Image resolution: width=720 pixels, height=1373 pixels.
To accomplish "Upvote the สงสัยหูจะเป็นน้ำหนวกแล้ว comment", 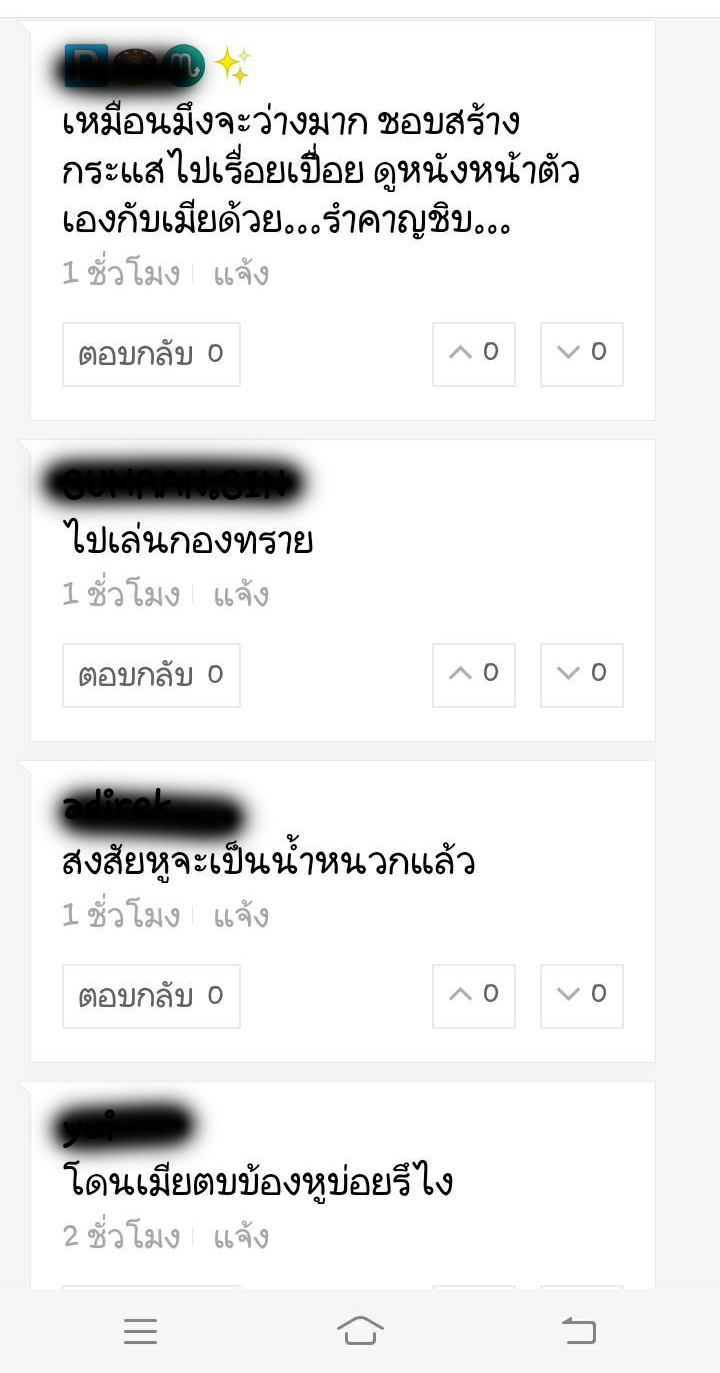I will pyautogui.click(x=474, y=996).
